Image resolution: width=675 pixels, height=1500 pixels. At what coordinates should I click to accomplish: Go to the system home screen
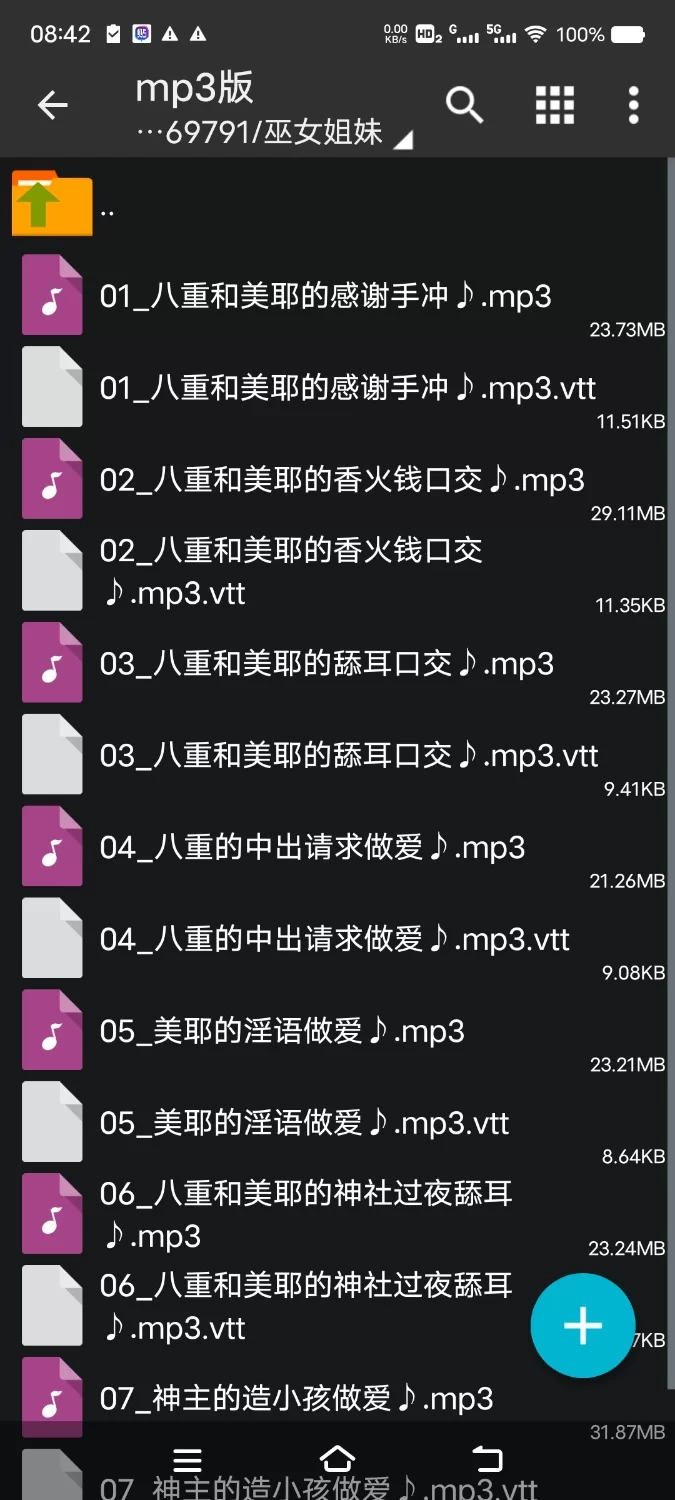click(337, 1460)
